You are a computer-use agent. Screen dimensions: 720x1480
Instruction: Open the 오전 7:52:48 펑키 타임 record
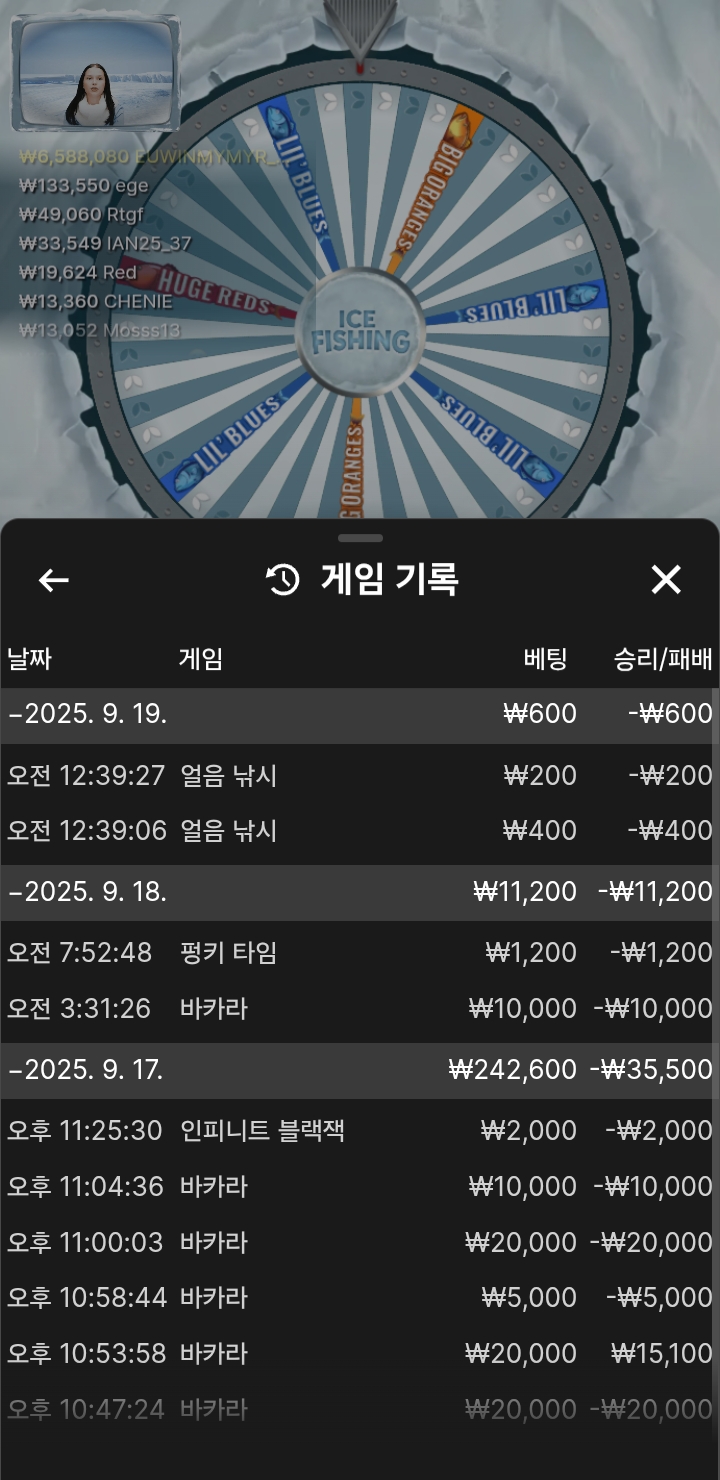pos(360,953)
